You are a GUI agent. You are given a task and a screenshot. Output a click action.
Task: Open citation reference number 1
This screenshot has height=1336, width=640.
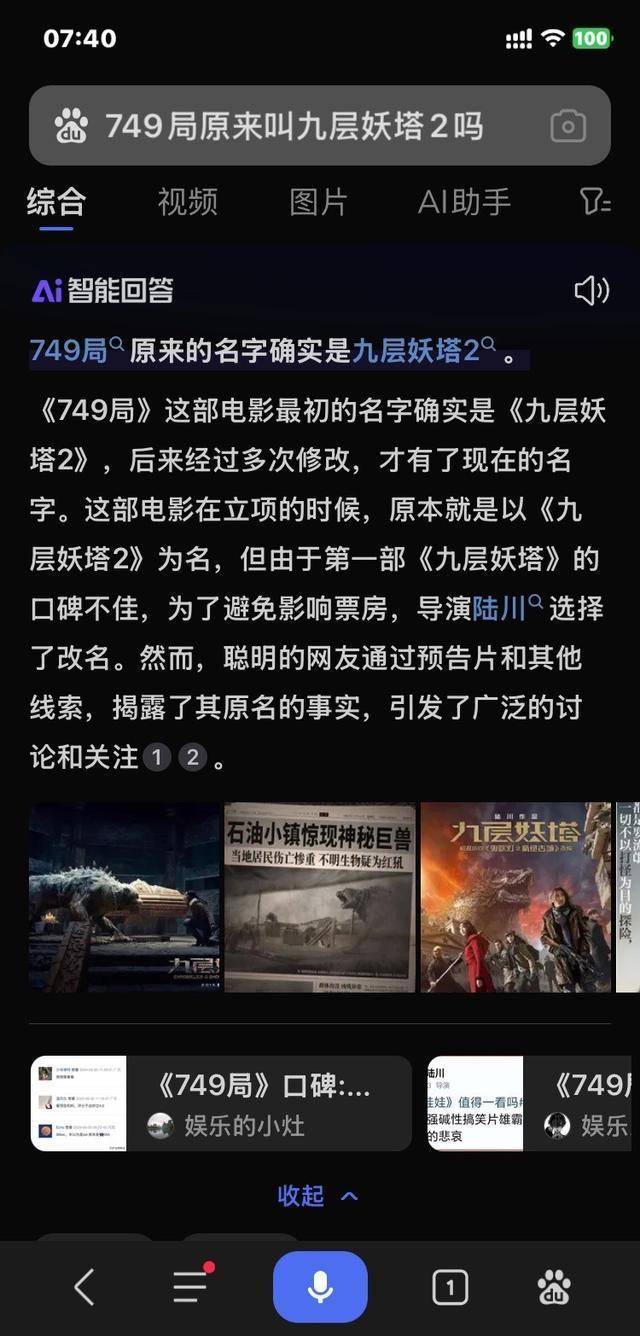pos(156,757)
